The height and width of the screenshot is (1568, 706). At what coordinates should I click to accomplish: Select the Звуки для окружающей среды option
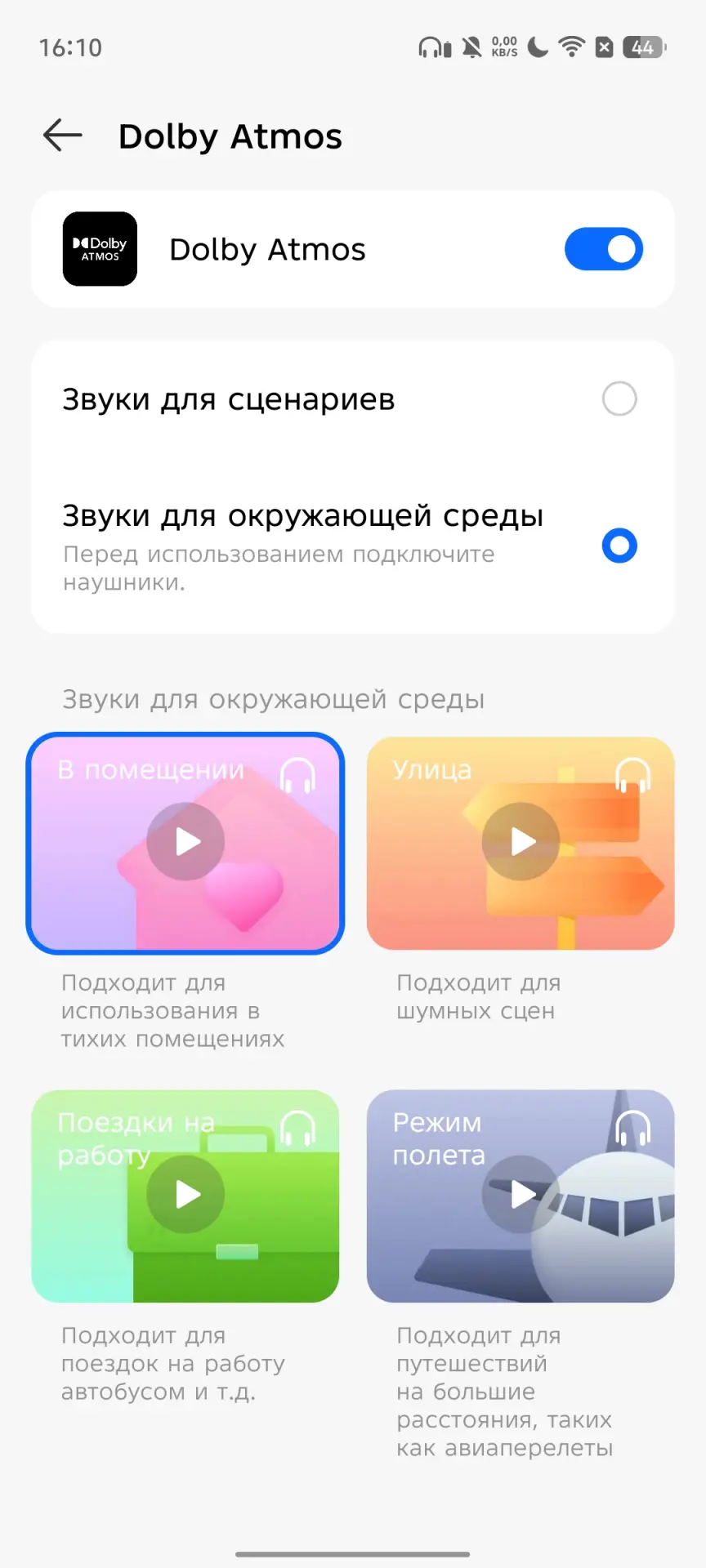point(620,546)
